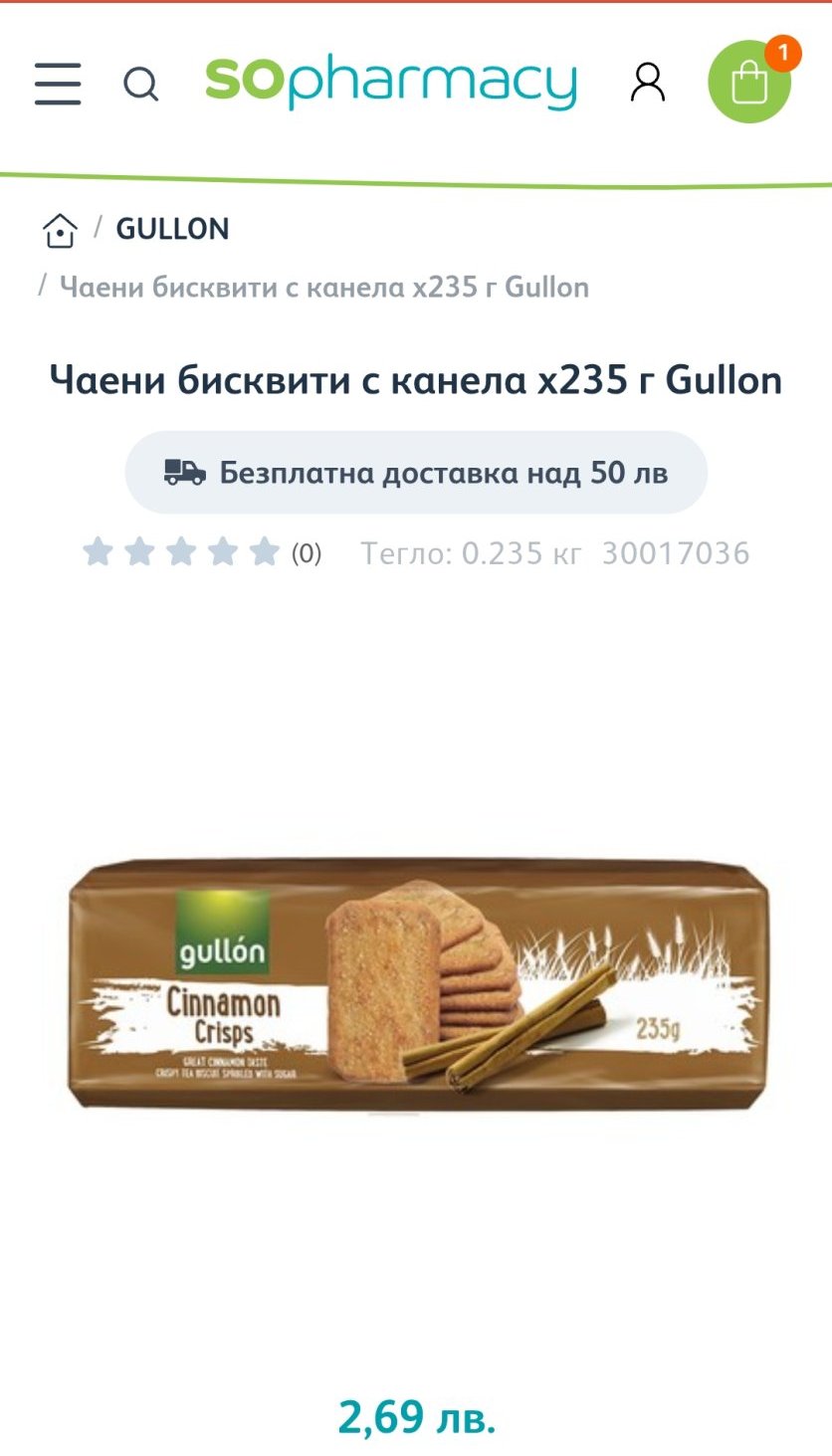This screenshot has width=832, height=1456.
Task: Open the user account profile
Action: 648,83
